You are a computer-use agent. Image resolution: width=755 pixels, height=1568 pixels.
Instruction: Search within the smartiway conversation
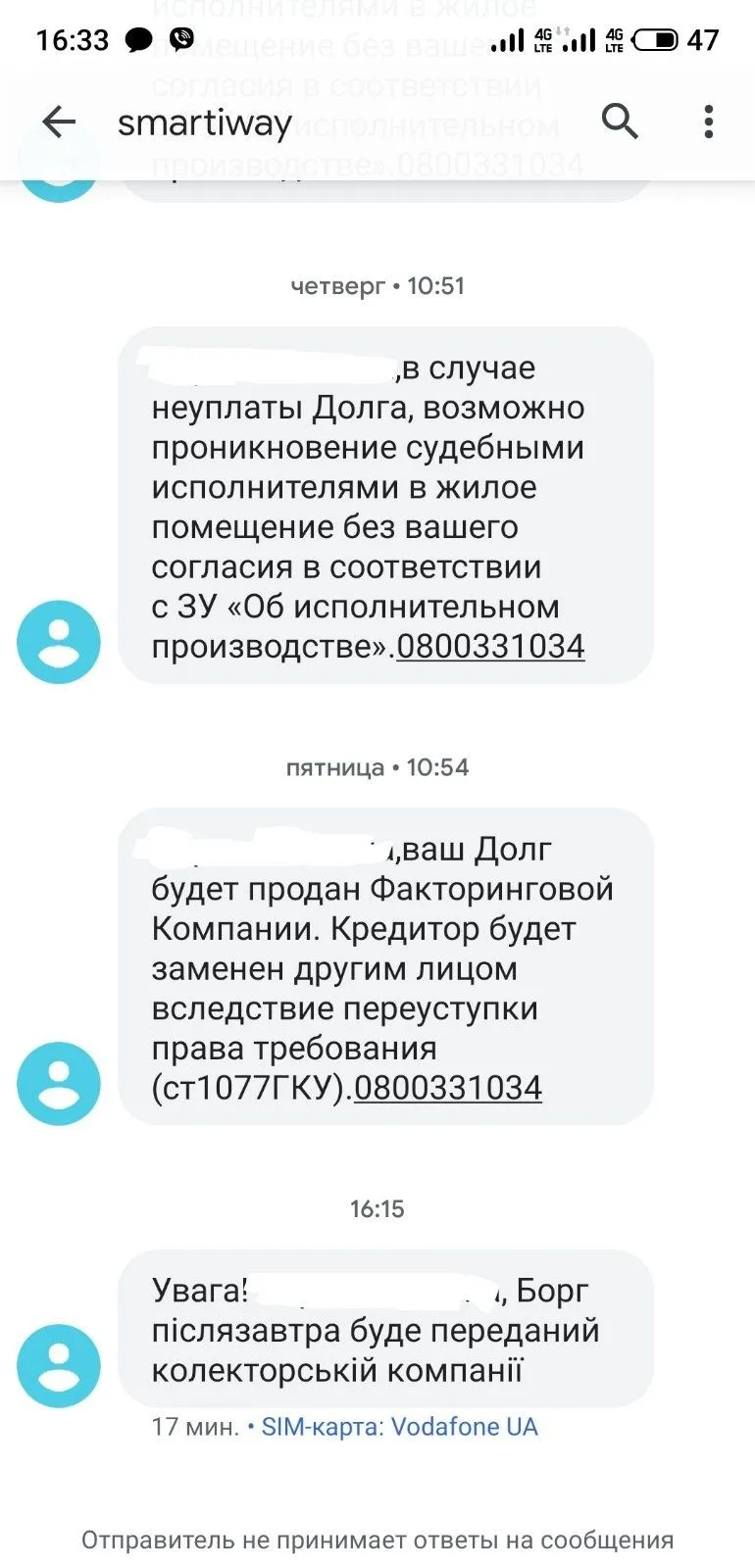pos(620,122)
